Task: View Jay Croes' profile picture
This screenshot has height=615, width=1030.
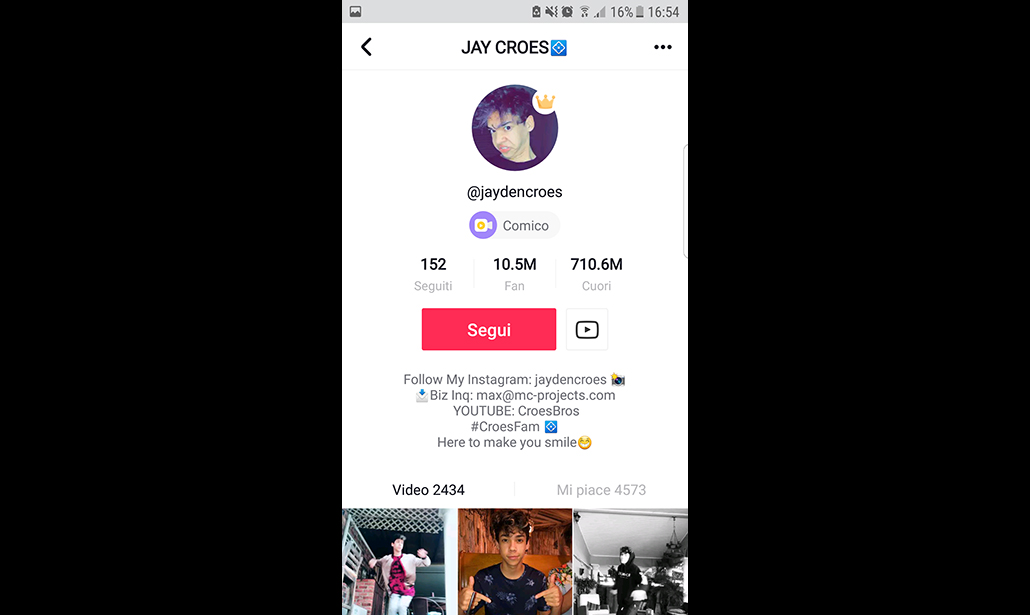Action: (514, 128)
